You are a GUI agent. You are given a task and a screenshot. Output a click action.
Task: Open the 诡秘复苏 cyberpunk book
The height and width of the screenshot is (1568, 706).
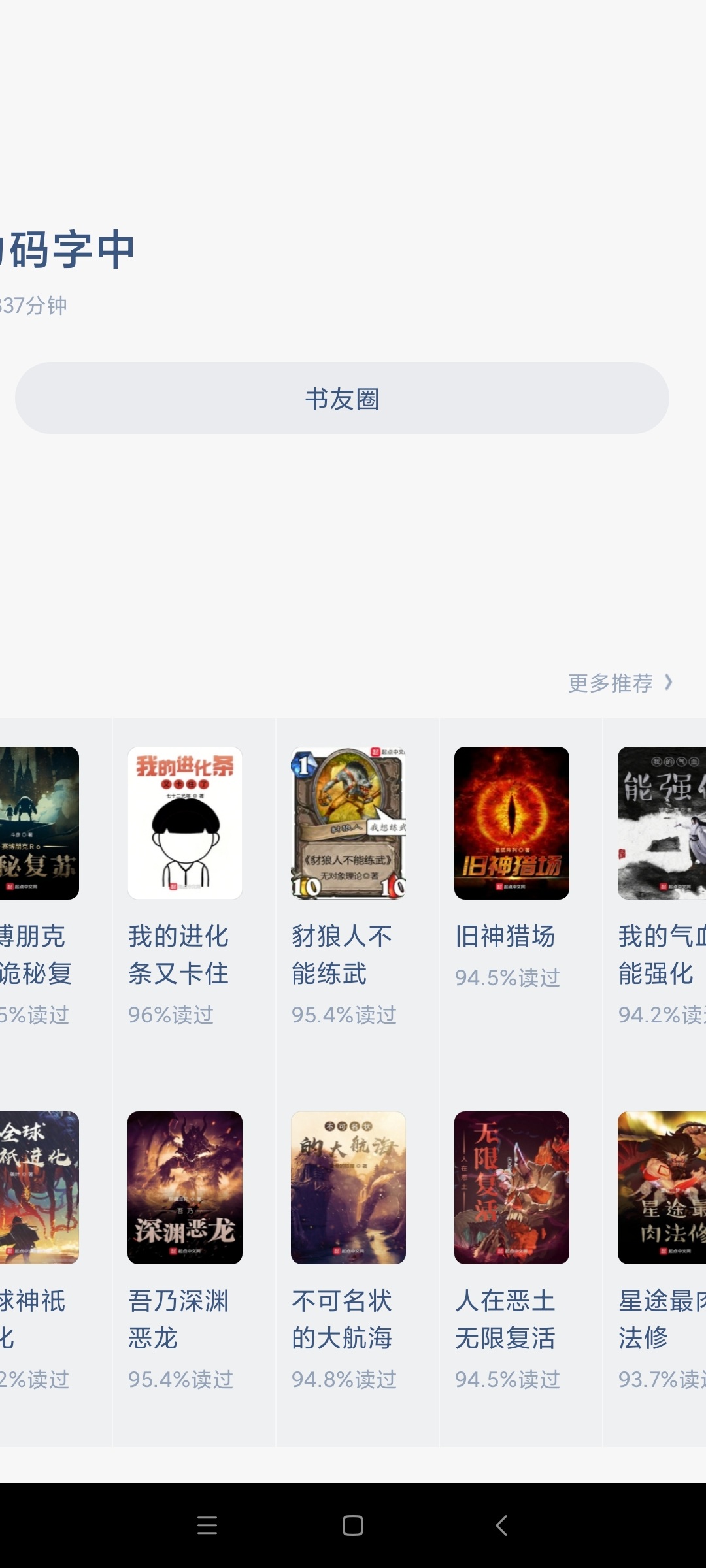[39, 823]
